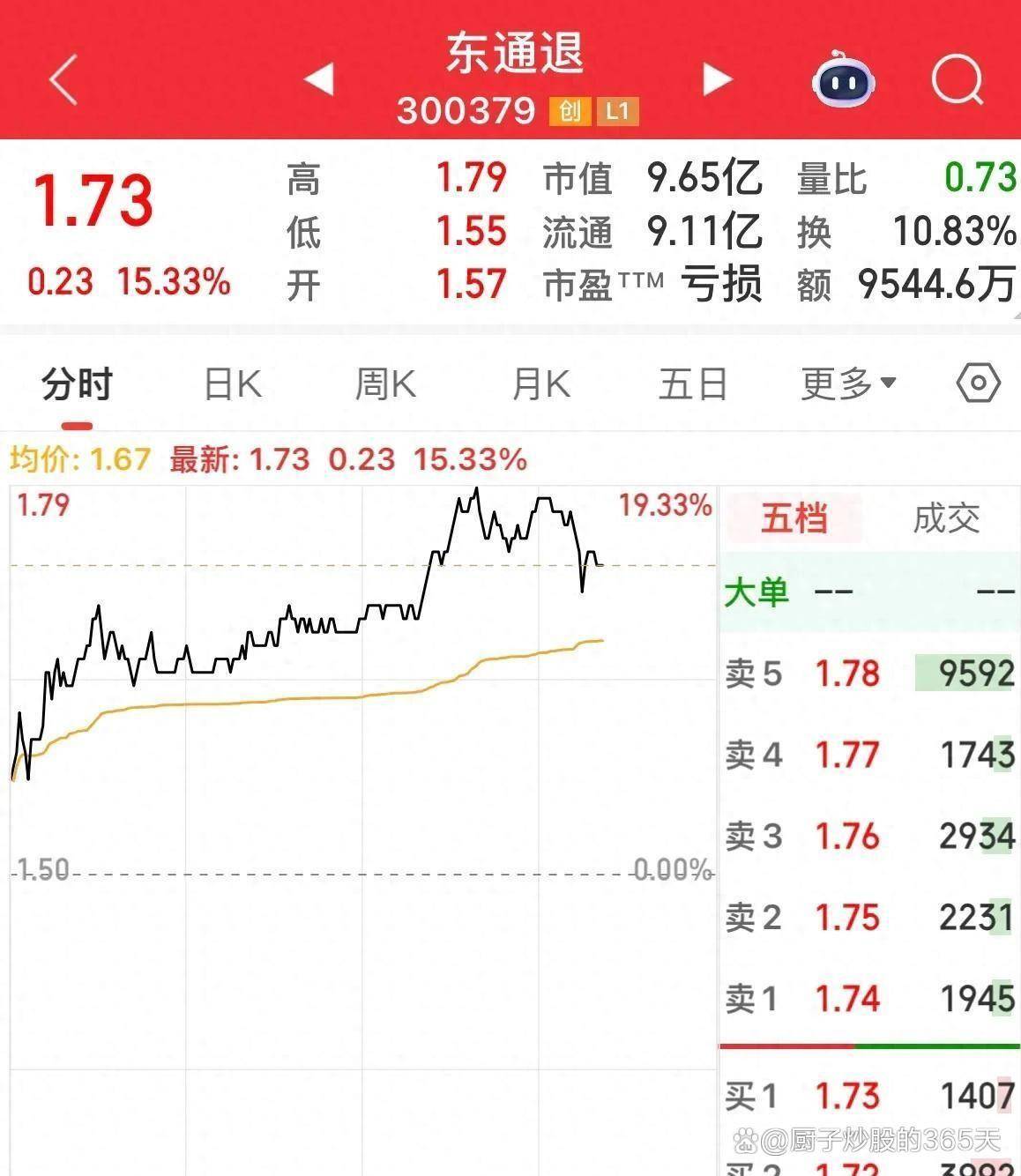Open stock search

pos(957,80)
